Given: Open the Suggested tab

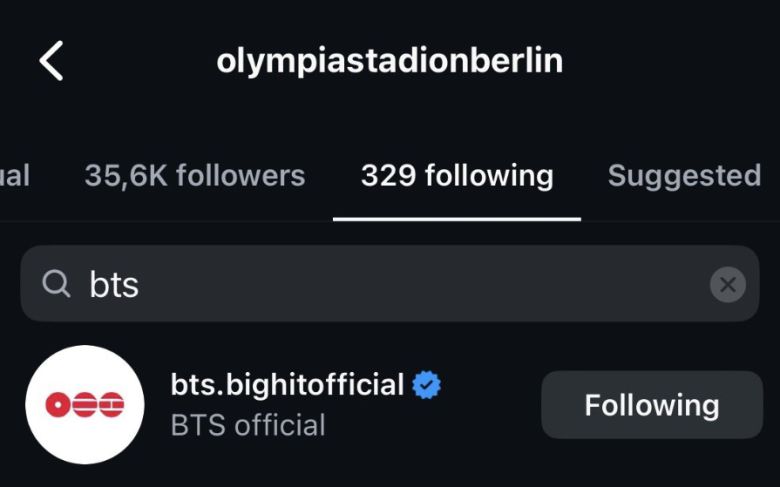Looking at the screenshot, I should [x=684, y=176].
